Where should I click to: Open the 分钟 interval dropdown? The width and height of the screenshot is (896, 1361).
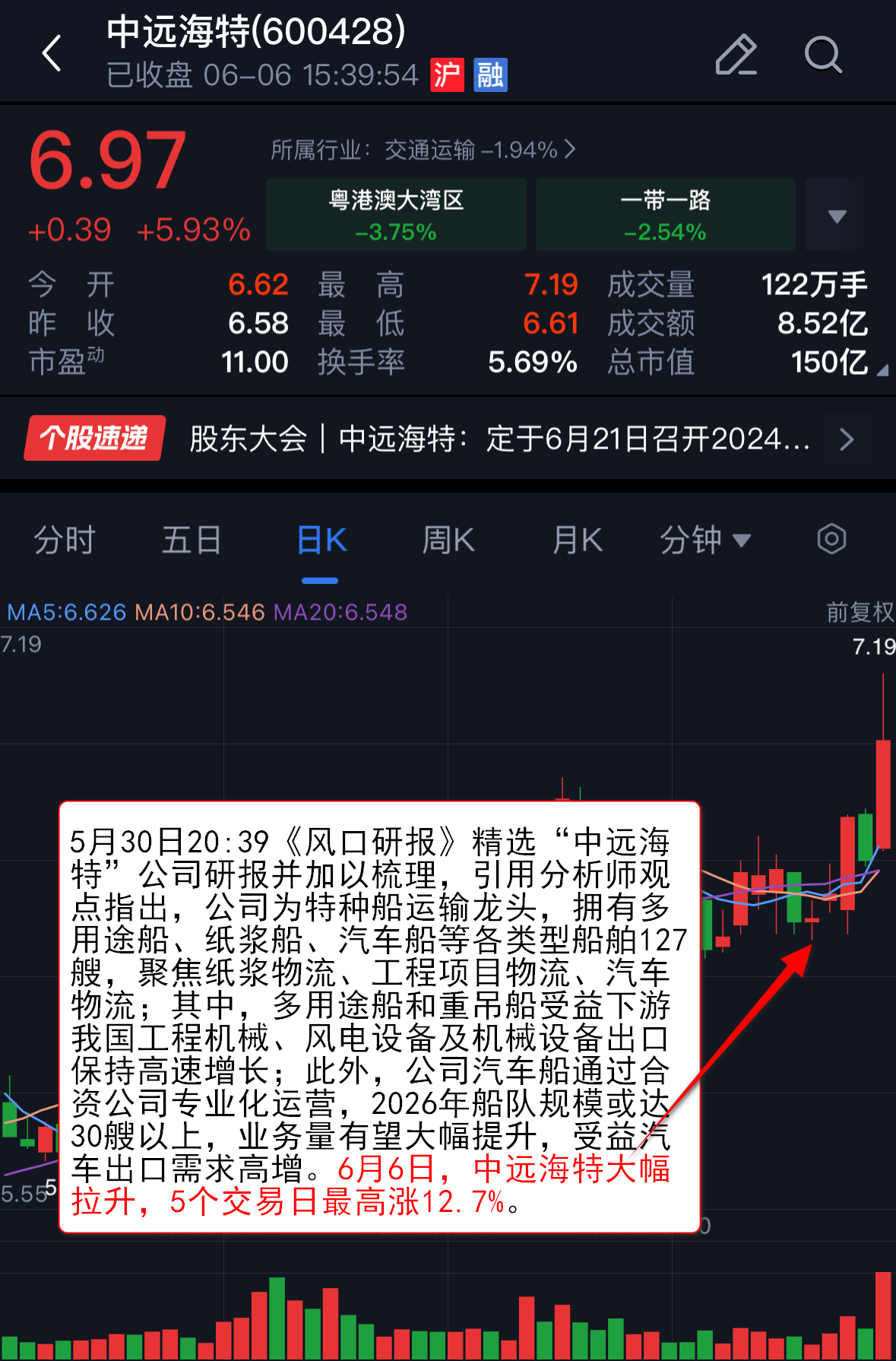click(704, 541)
